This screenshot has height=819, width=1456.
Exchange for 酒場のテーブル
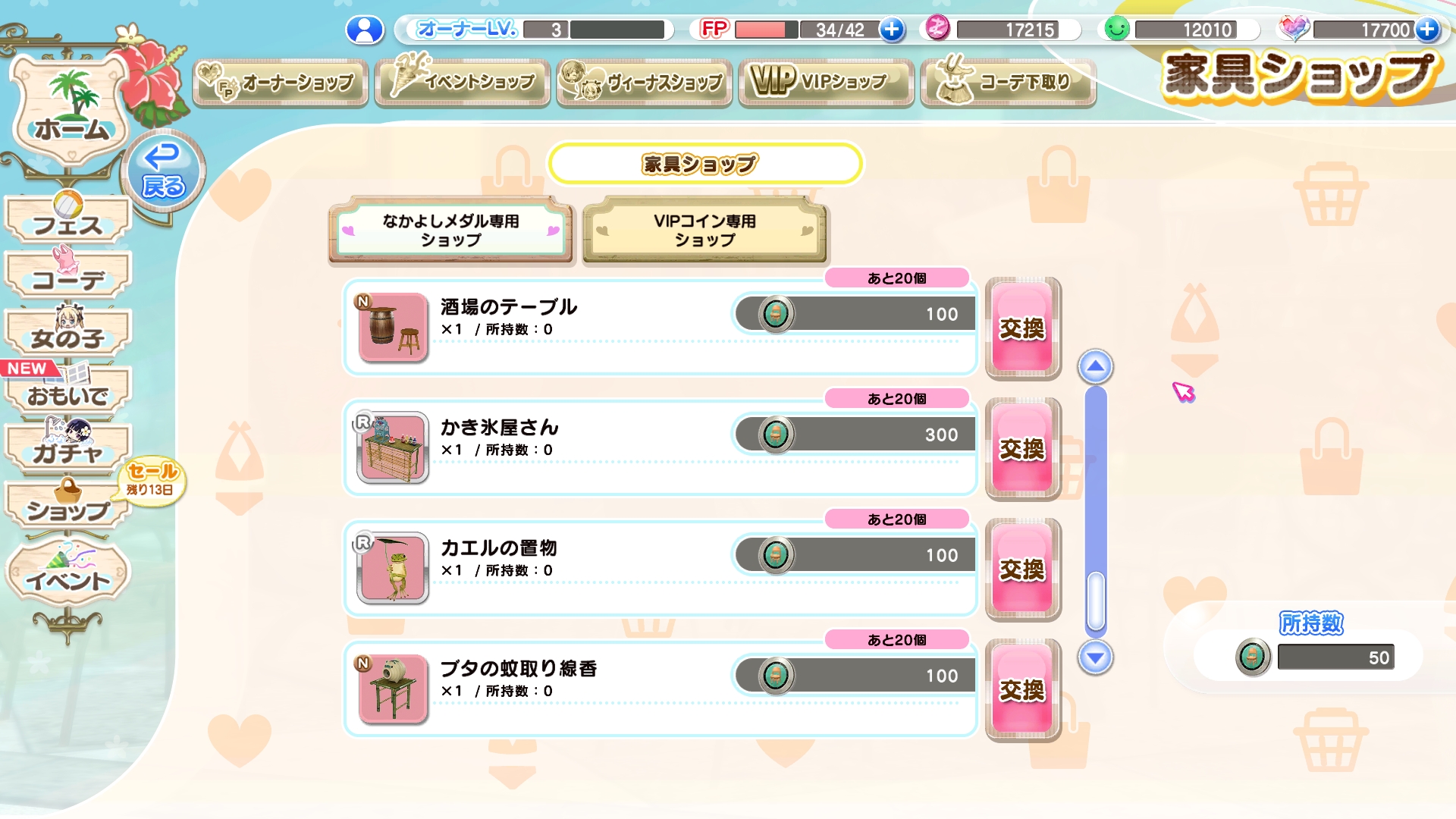pyautogui.click(x=1022, y=328)
